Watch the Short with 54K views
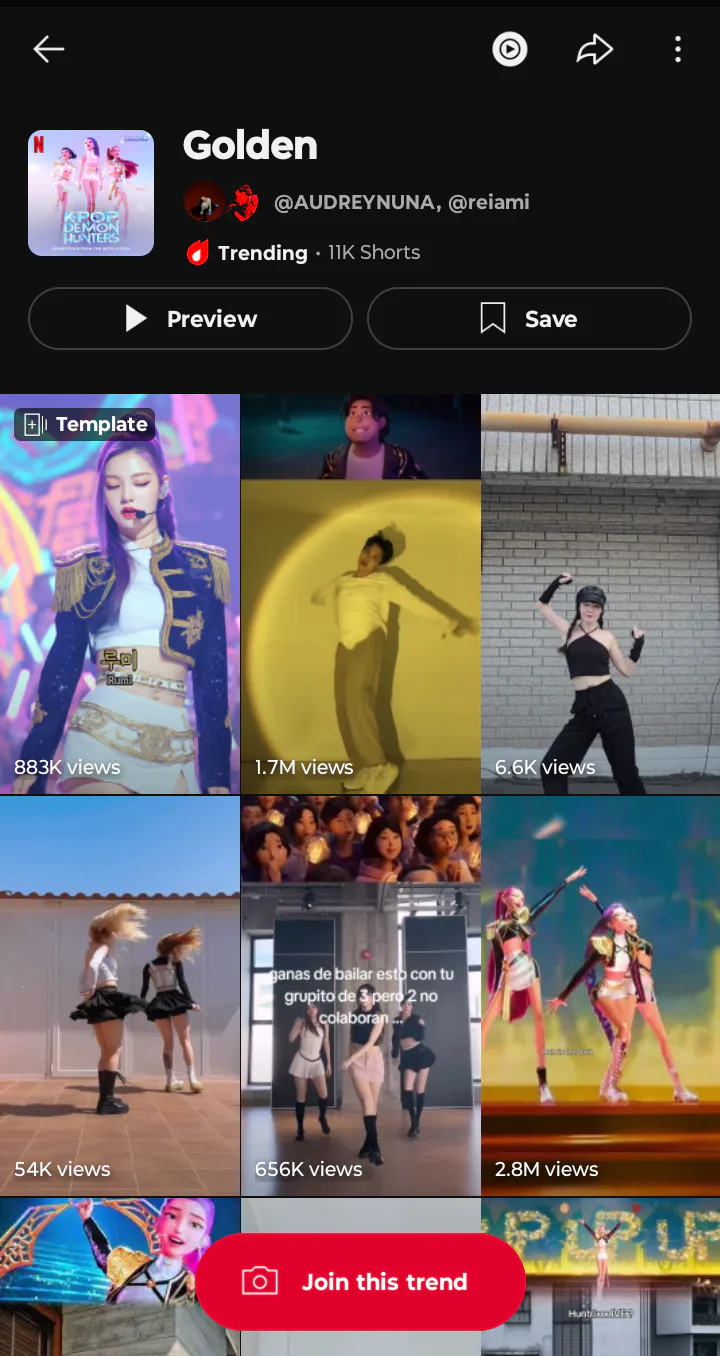This screenshot has height=1356, width=720. (120, 996)
